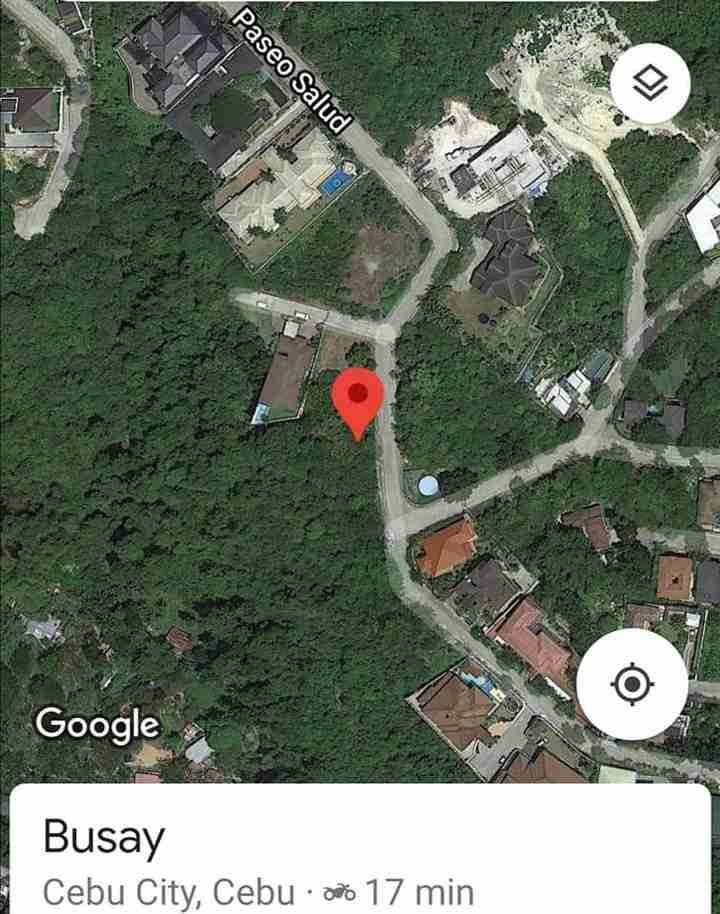720x914 pixels.
Task: Open the Busay place details card
Action: pyautogui.click(x=360, y=849)
